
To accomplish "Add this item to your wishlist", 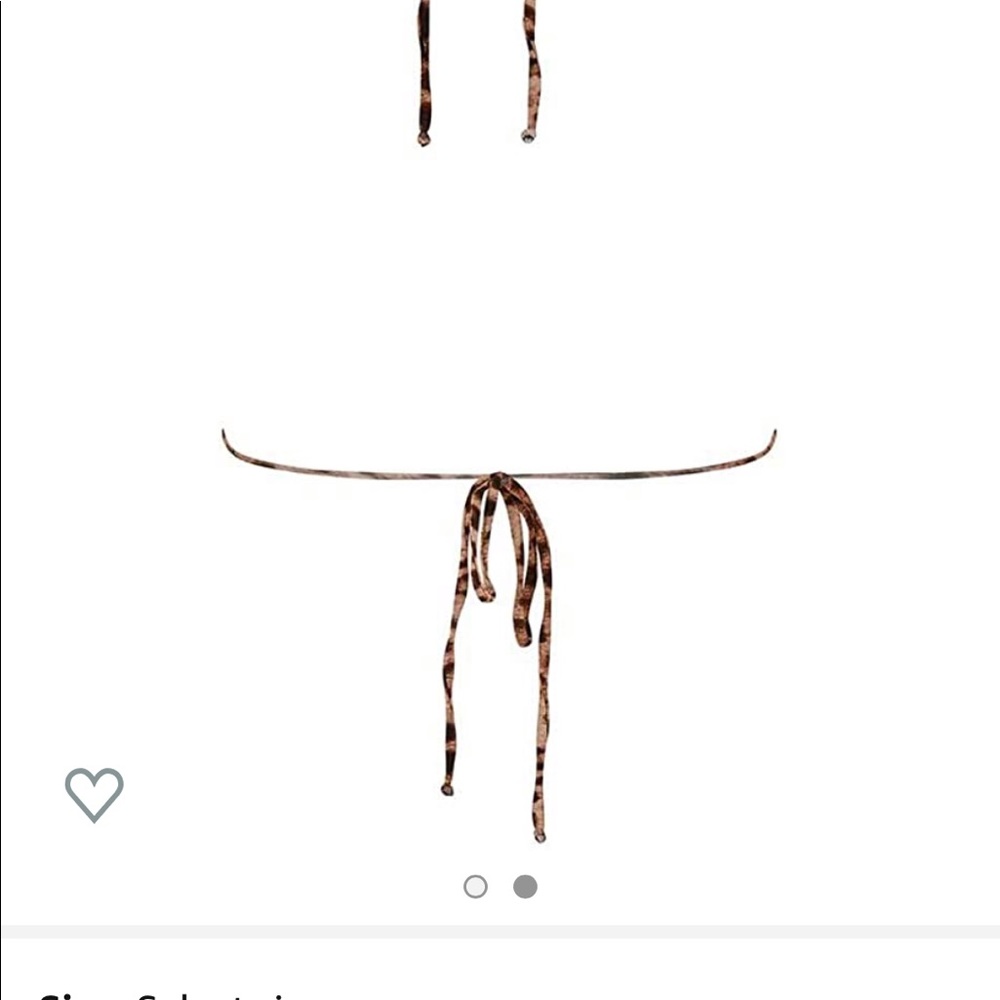I will coord(94,794).
